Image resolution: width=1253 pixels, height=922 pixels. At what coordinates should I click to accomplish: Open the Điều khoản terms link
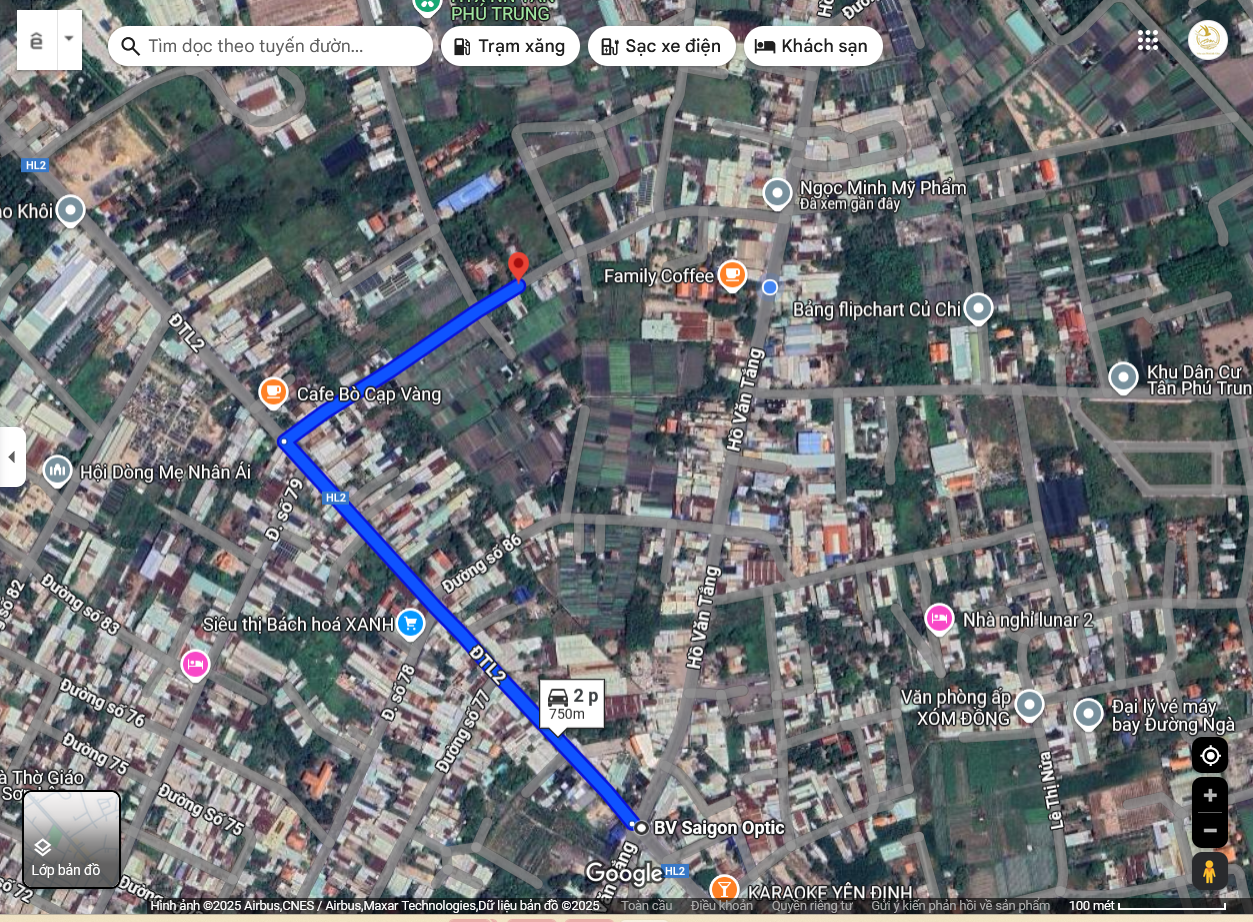tap(721, 906)
